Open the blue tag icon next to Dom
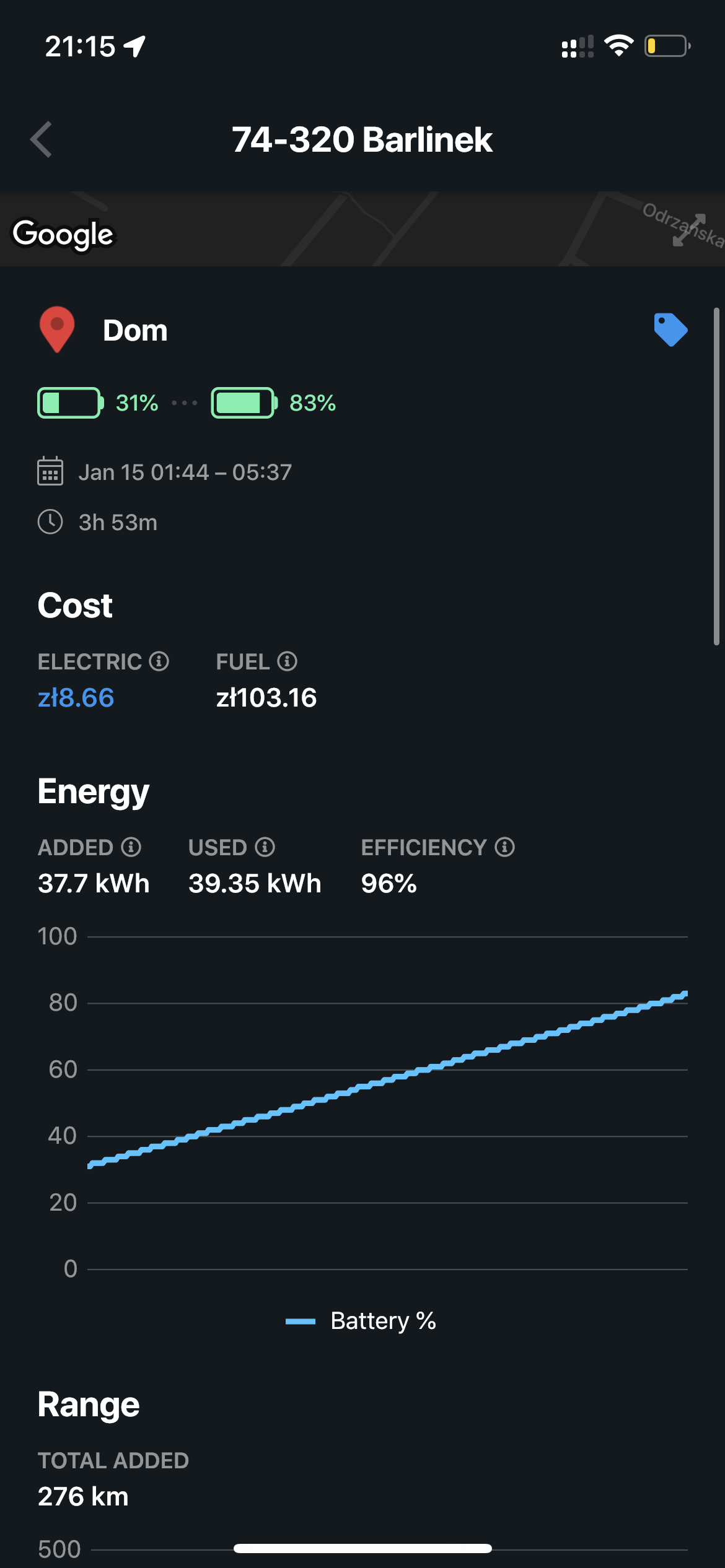Screen dimensions: 725x1568 pyautogui.click(x=670, y=329)
